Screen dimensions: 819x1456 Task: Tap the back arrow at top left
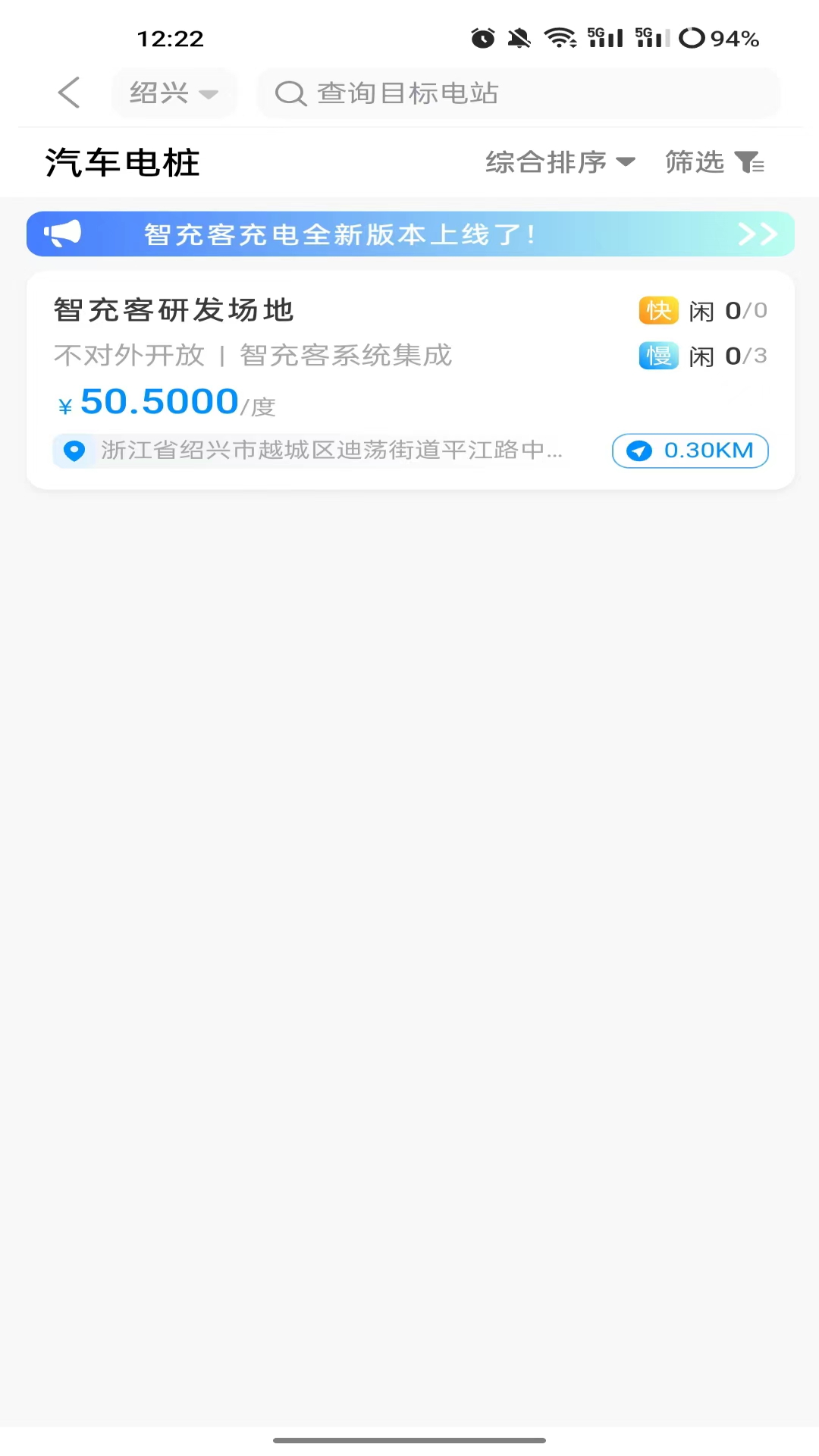pos(68,93)
